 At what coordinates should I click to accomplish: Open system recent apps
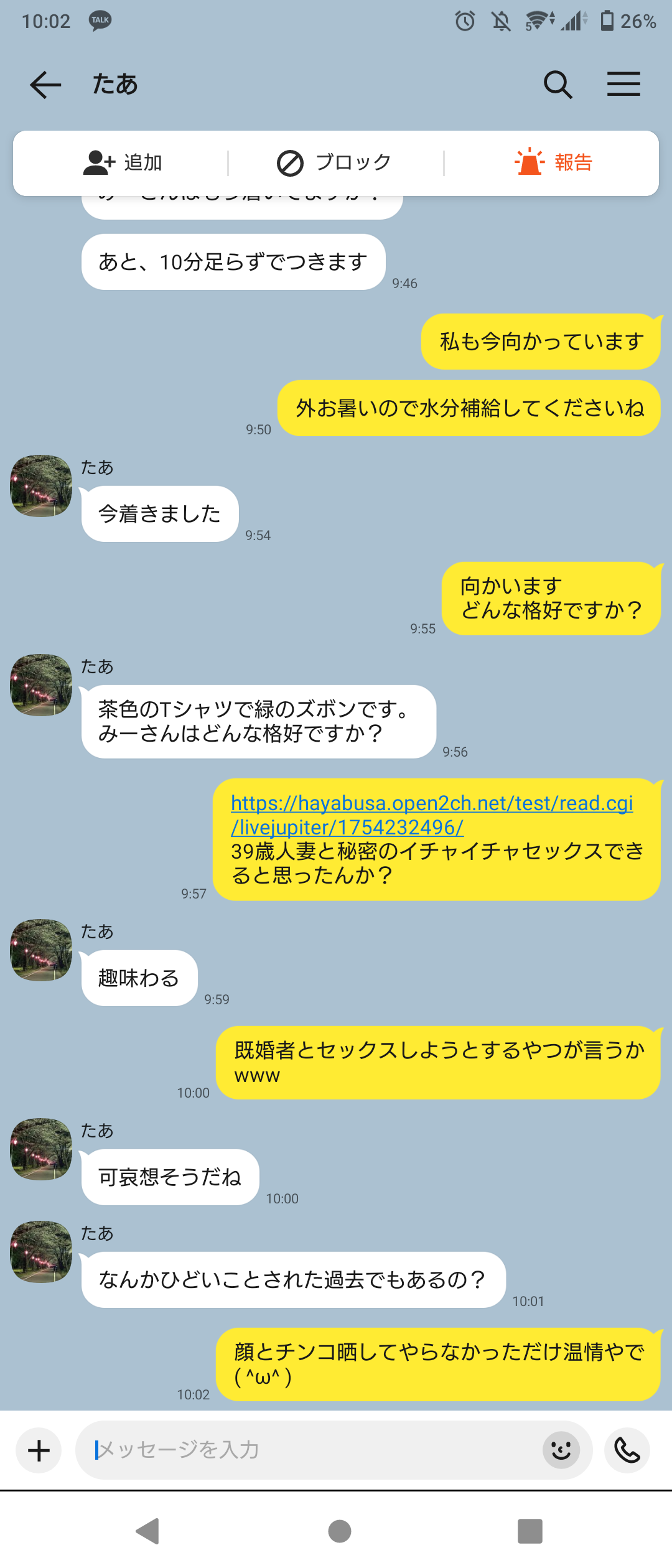tap(530, 1531)
